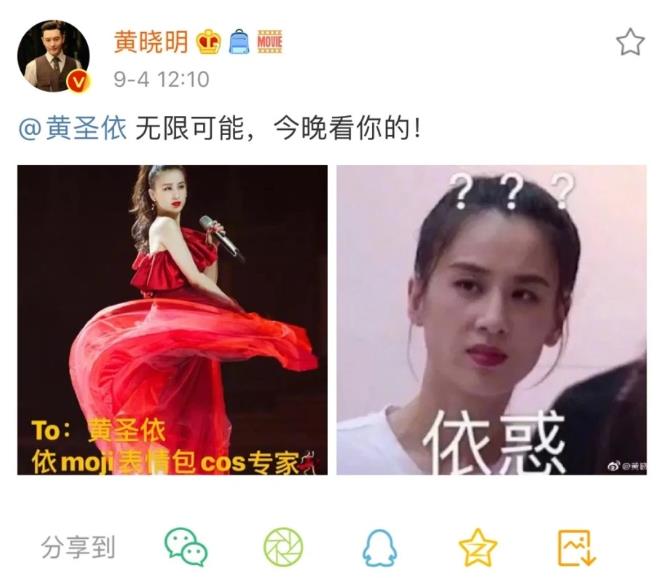Screen dimensions: 656x578
Task: Share the post to QQ
Action: coord(379,547)
